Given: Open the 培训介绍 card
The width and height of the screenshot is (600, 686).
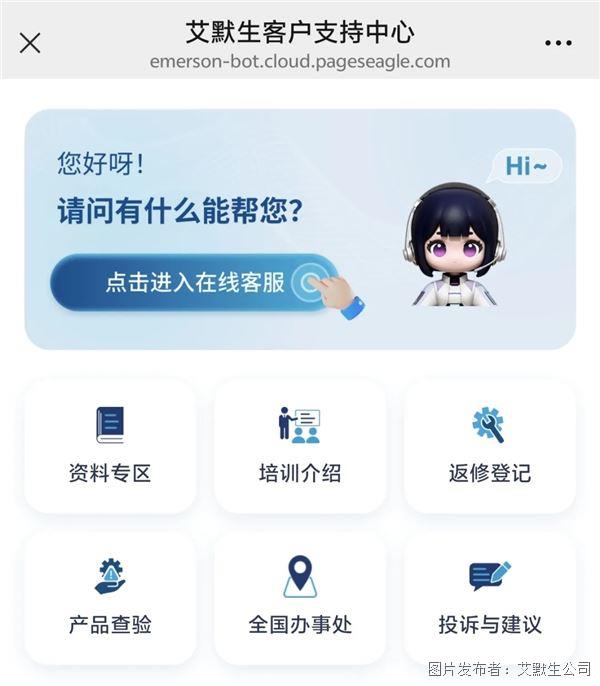Looking at the screenshot, I should pyautogui.click(x=299, y=445).
